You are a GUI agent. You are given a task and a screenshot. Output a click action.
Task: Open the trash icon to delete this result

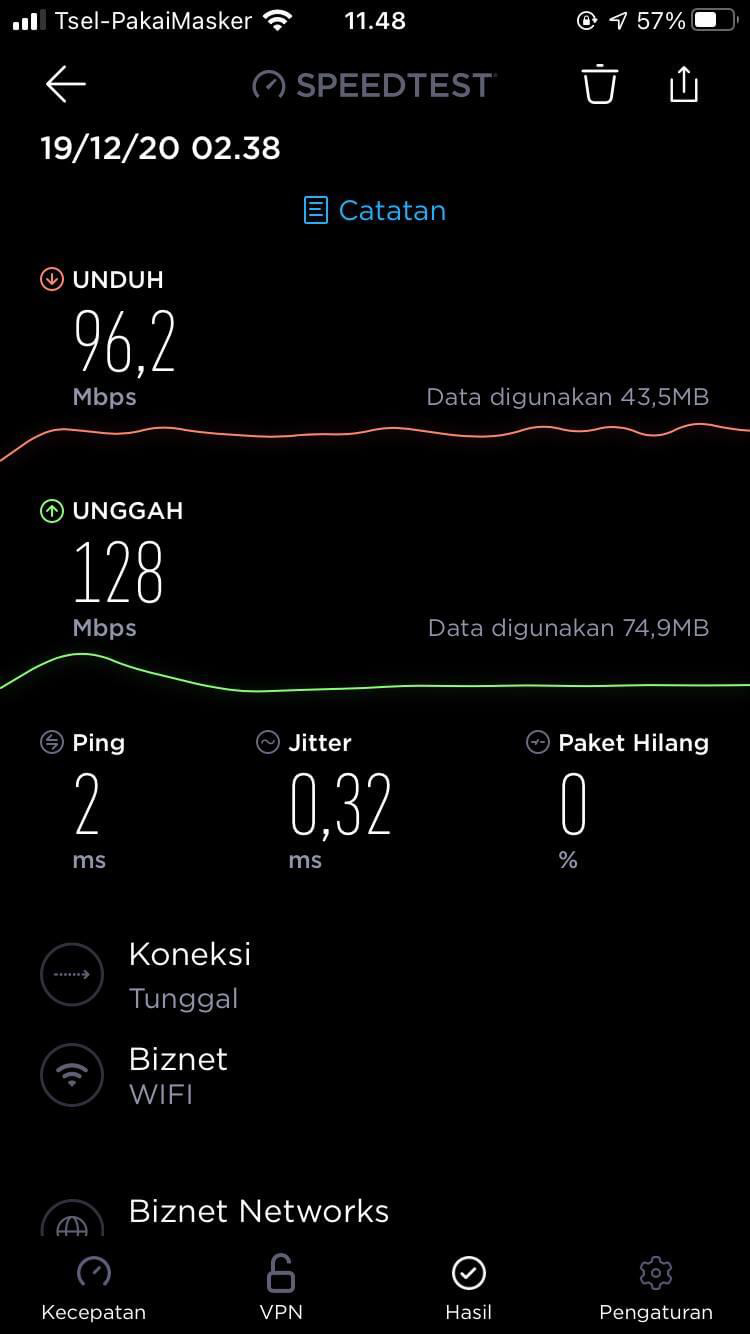(599, 85)
